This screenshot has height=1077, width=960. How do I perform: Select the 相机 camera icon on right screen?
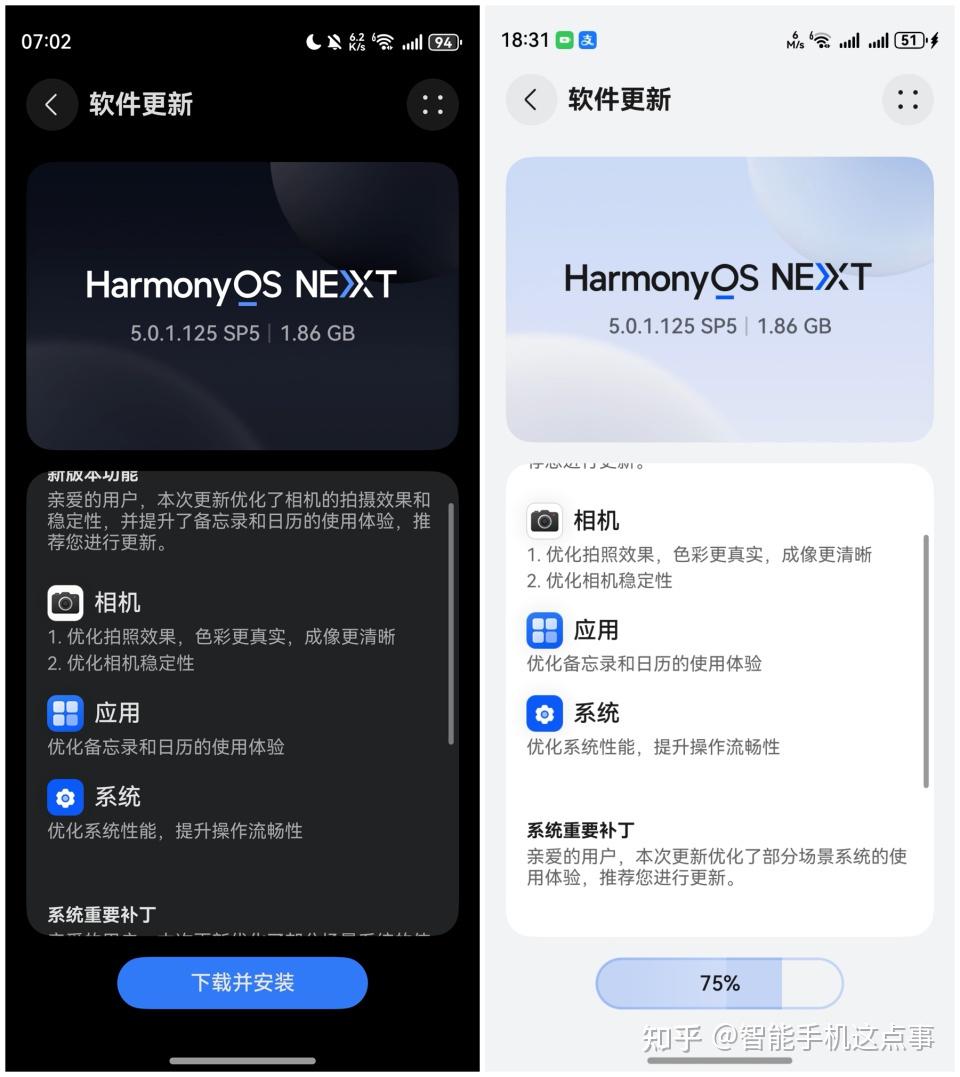(x=544, y=521)
